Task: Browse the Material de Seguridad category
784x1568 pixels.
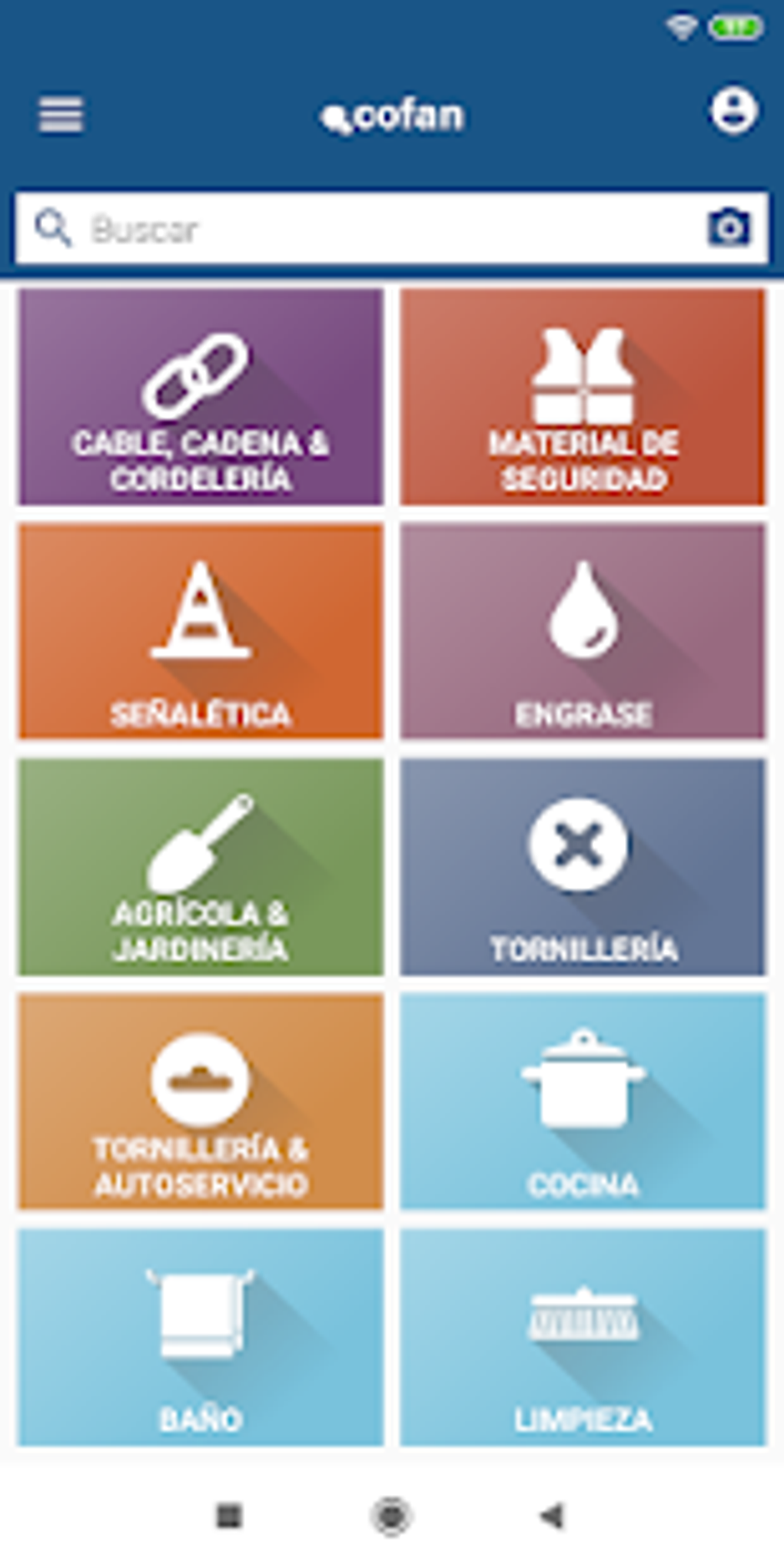Action: point(583,397)
